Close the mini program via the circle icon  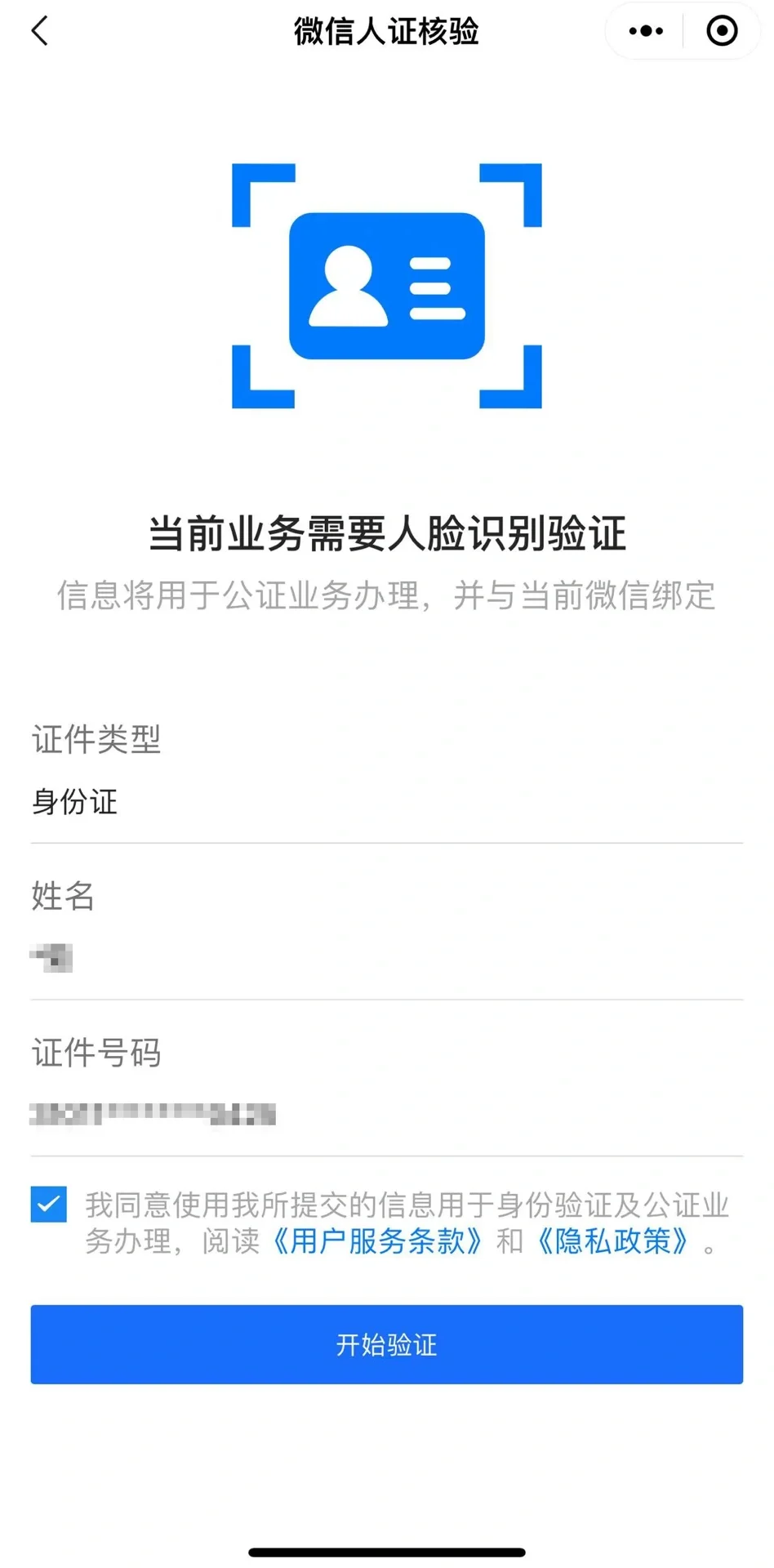(x=722, y=31)
